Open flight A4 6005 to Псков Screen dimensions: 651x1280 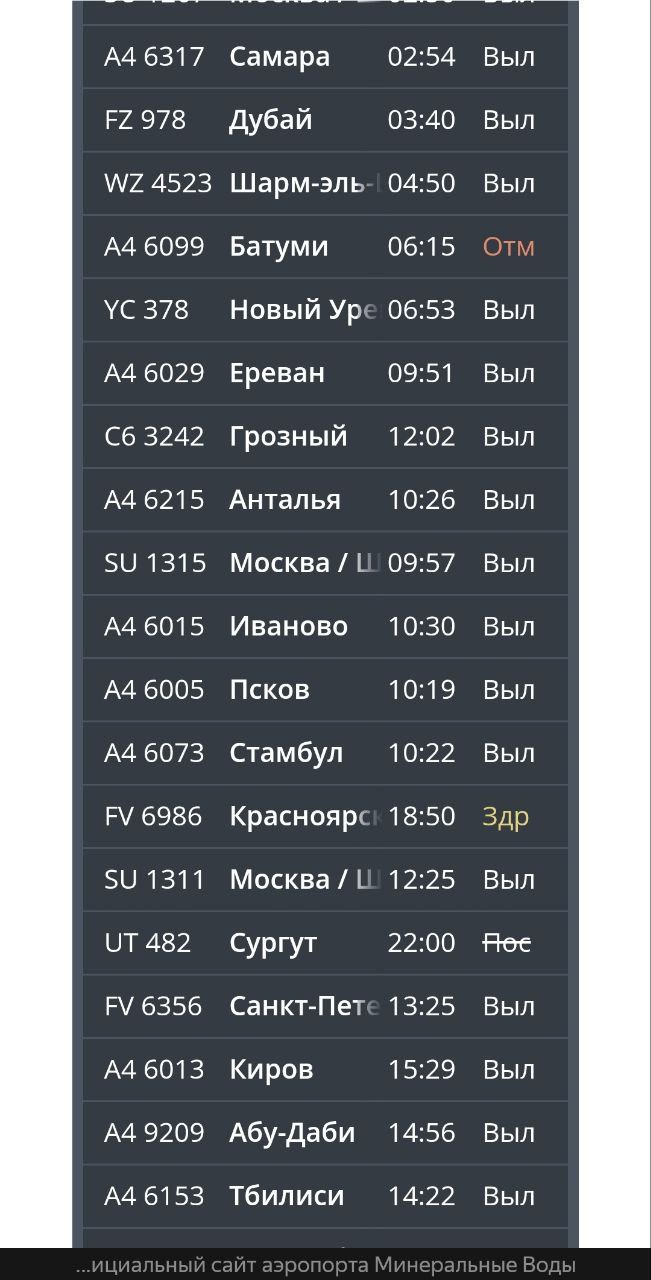tap(325, 690)
